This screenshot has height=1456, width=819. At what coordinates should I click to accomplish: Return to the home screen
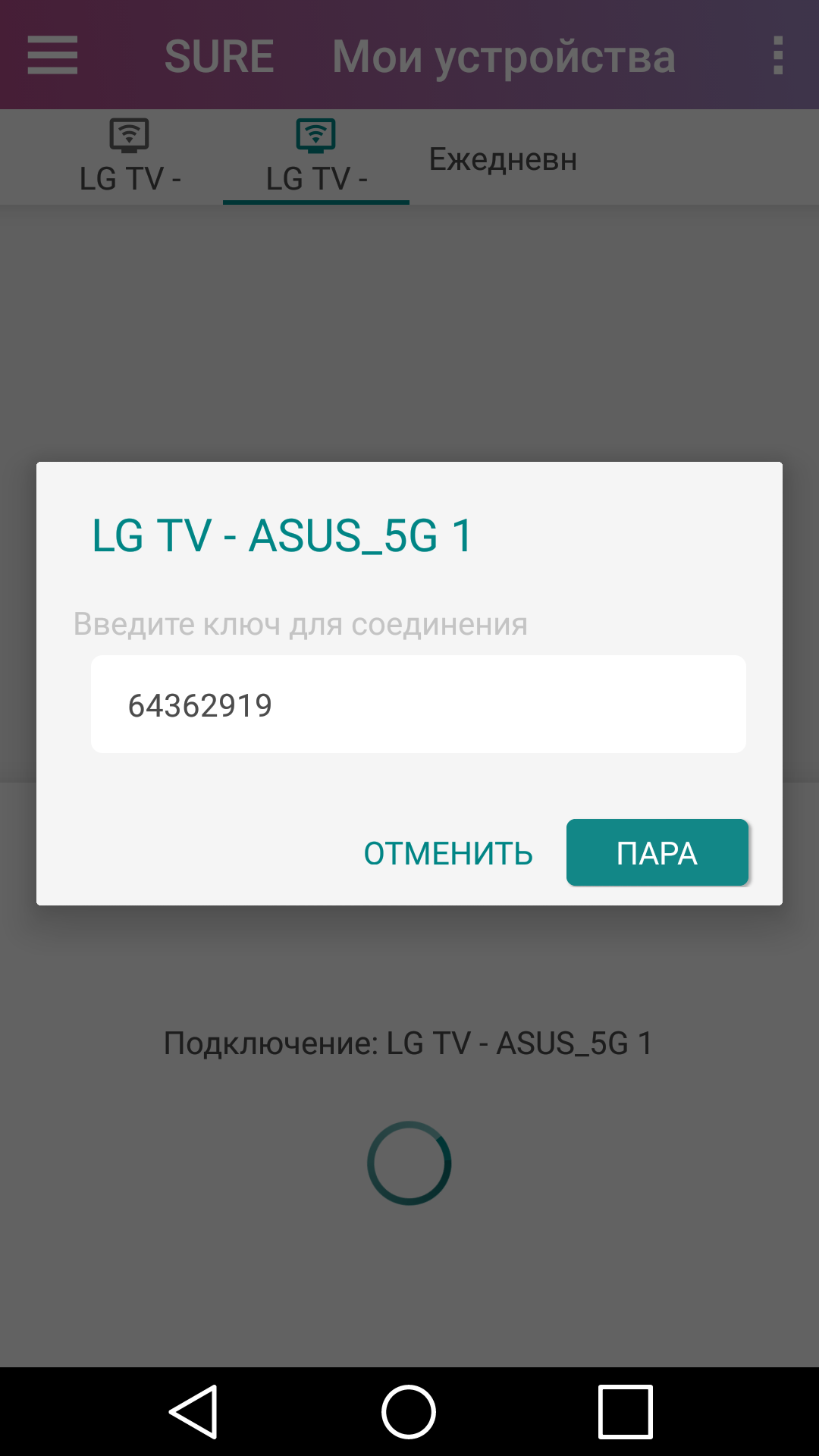(x=409, y=1411)
